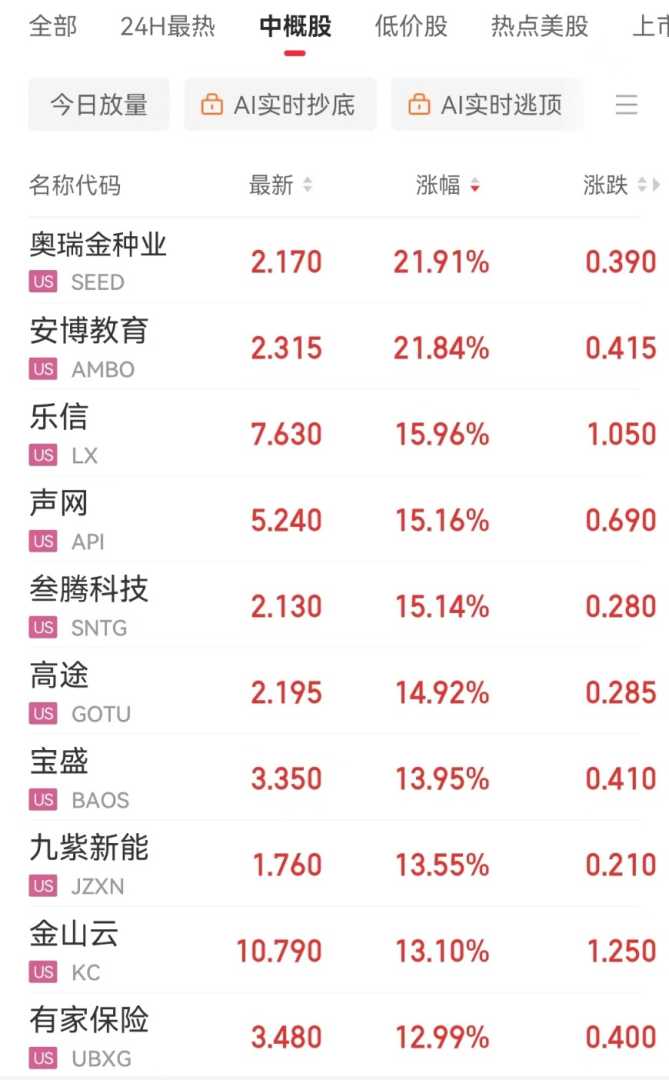Viewport: 669px width, 1080px height.
Task: Open the 低价股 tab
Action: point(411,26)
